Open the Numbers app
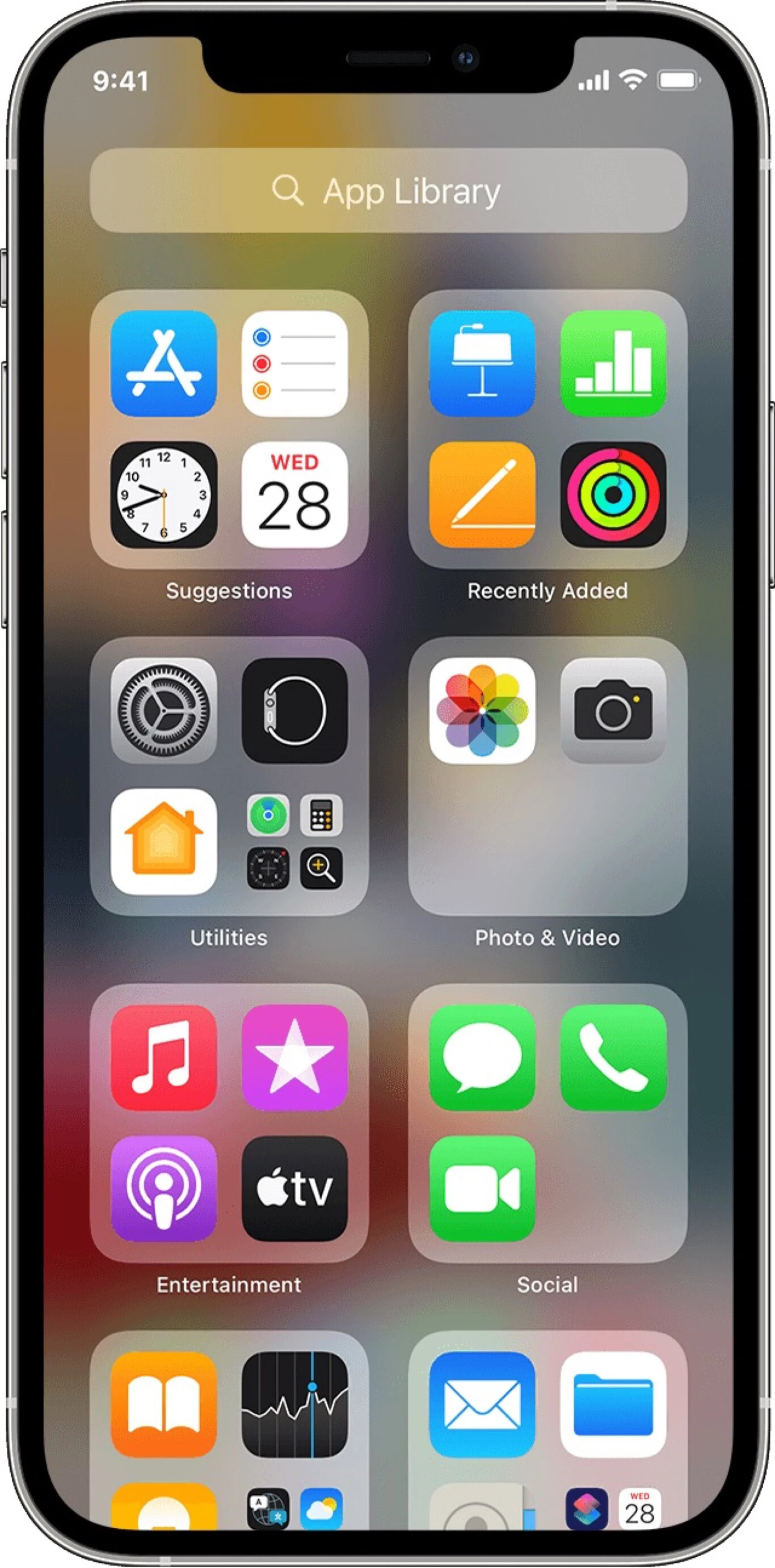 [x=613, y=363]
